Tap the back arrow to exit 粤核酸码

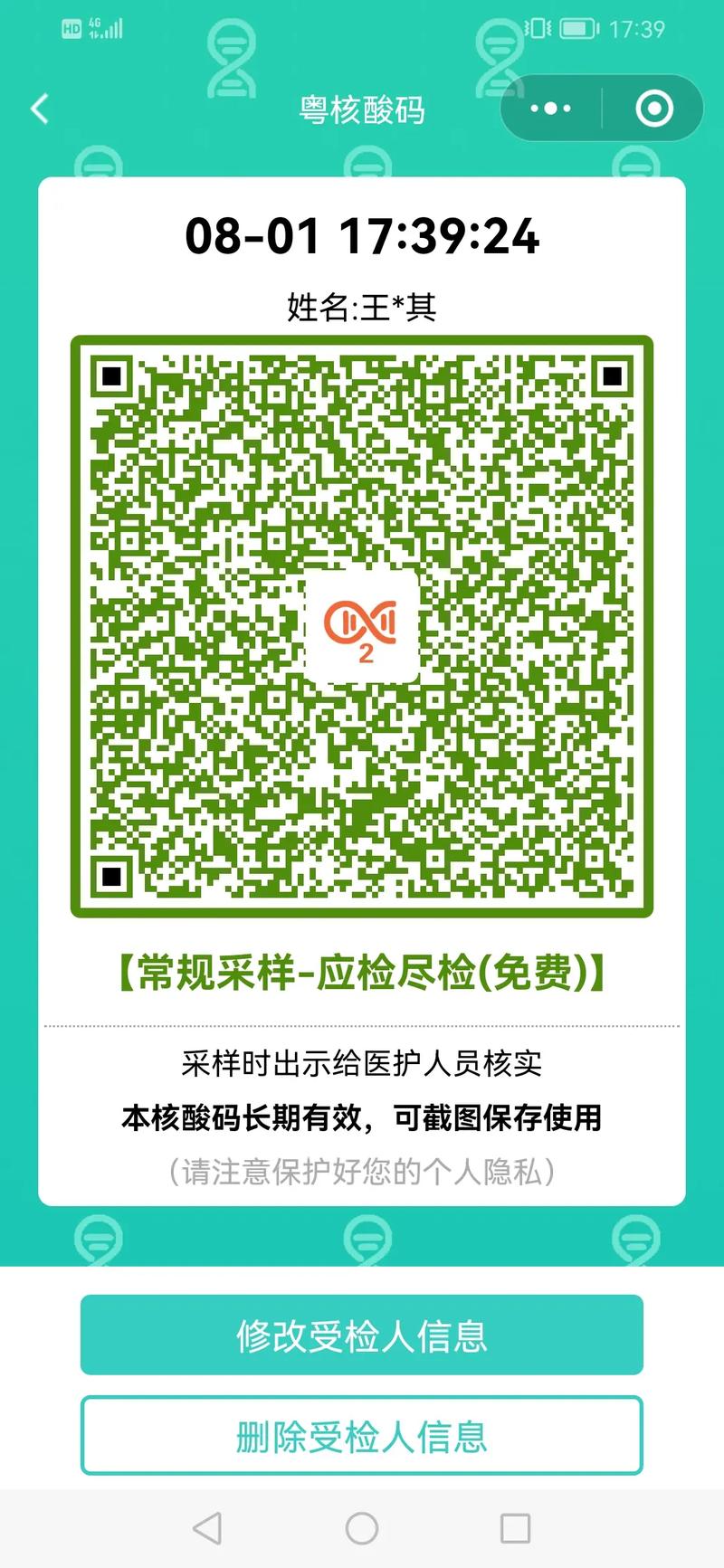click(x=38, y=108)
